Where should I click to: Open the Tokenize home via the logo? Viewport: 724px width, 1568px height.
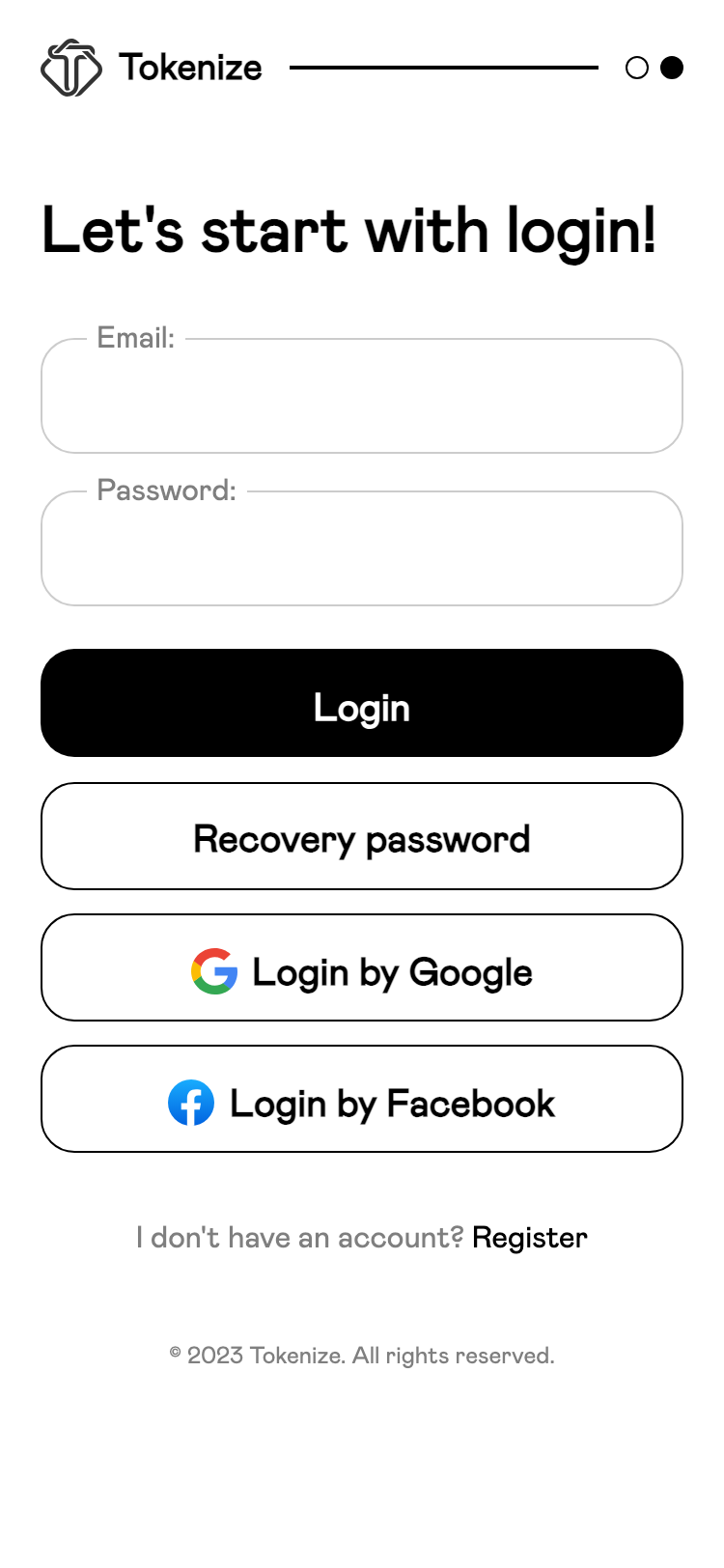coord(72,69)
